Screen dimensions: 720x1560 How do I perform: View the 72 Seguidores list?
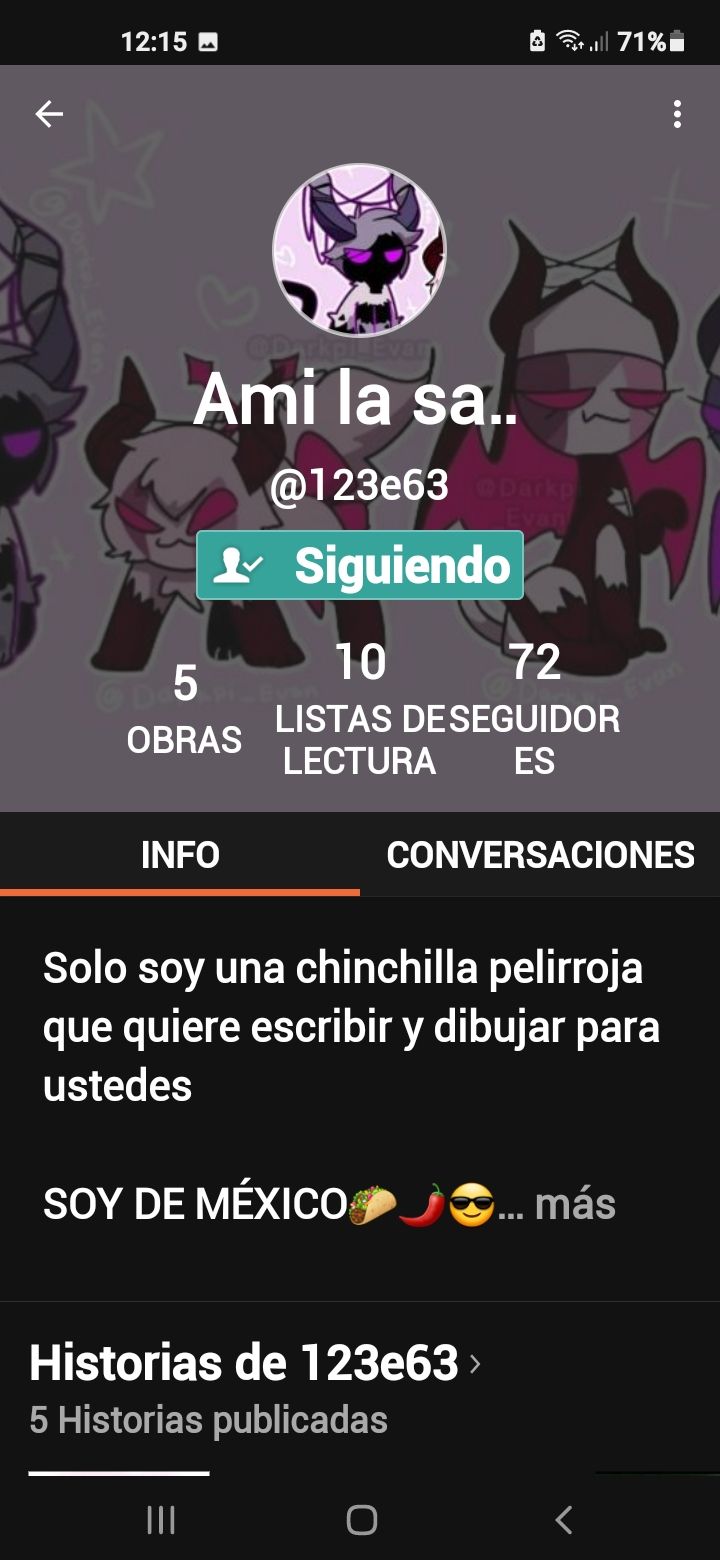(534, 710)
